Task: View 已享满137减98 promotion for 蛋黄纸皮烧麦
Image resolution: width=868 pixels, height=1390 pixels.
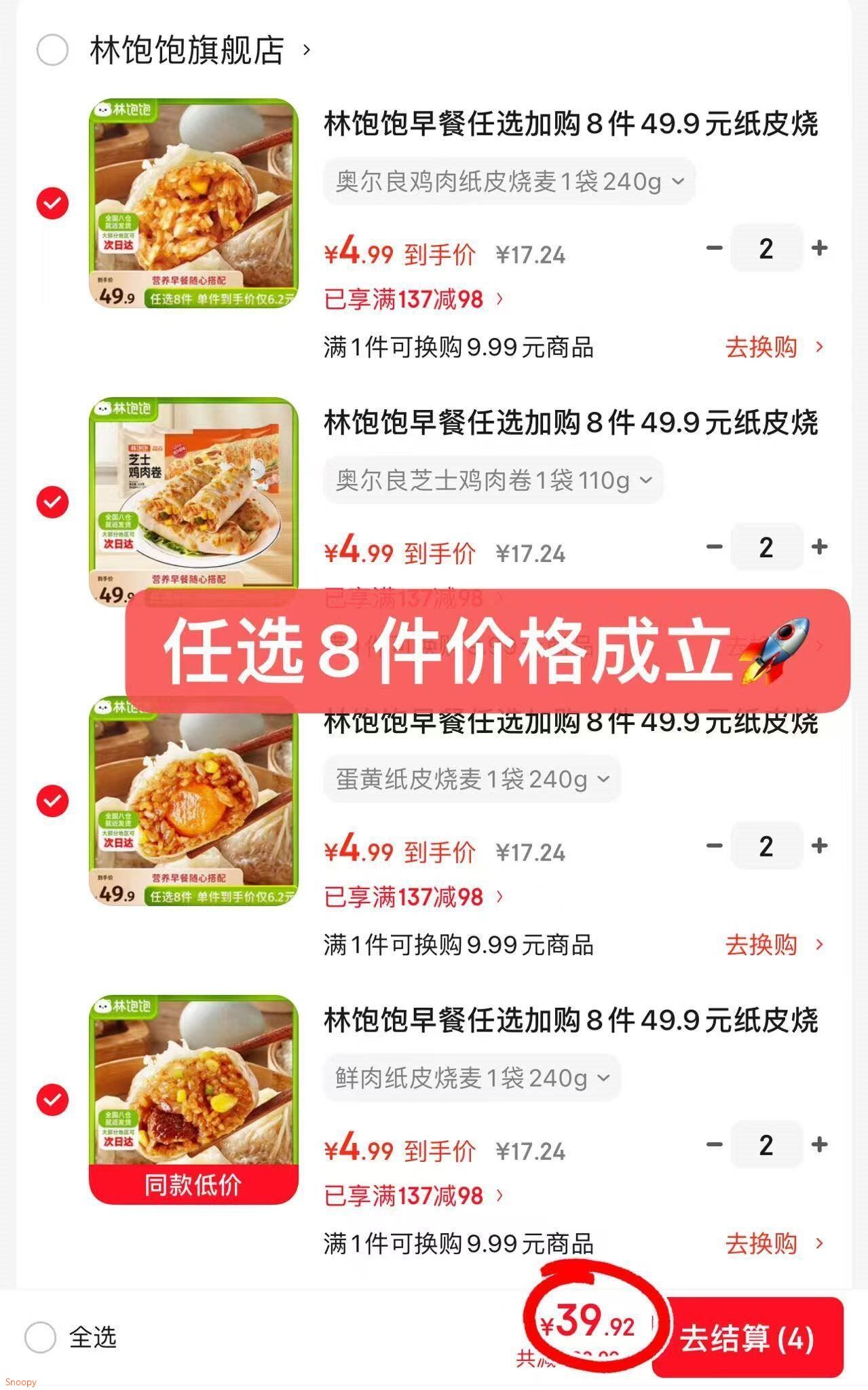Action: coord(413,897)
